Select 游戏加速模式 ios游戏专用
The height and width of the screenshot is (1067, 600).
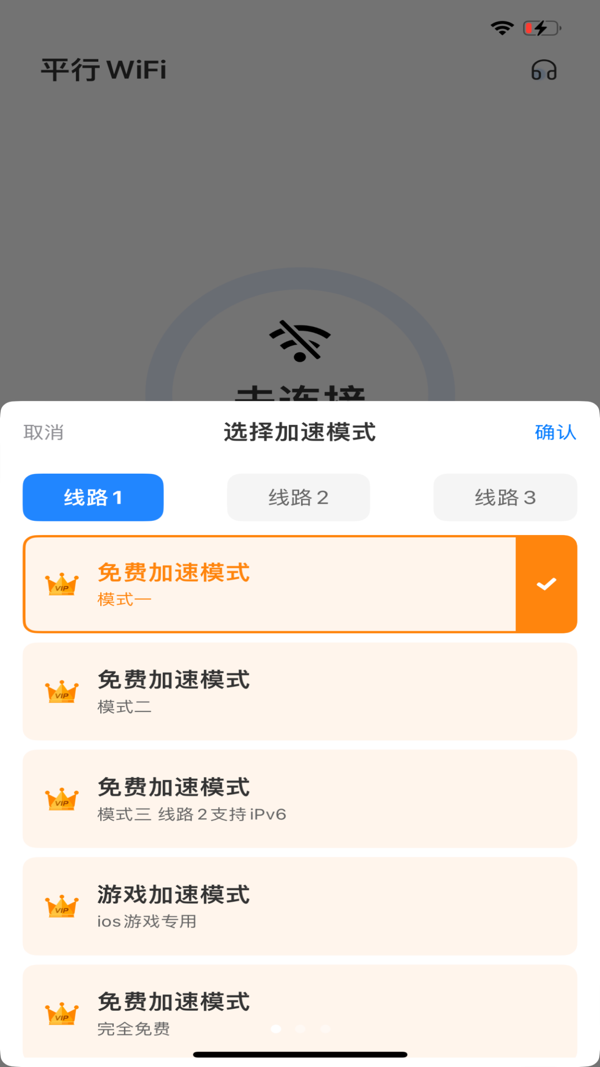tap(300, 906)
